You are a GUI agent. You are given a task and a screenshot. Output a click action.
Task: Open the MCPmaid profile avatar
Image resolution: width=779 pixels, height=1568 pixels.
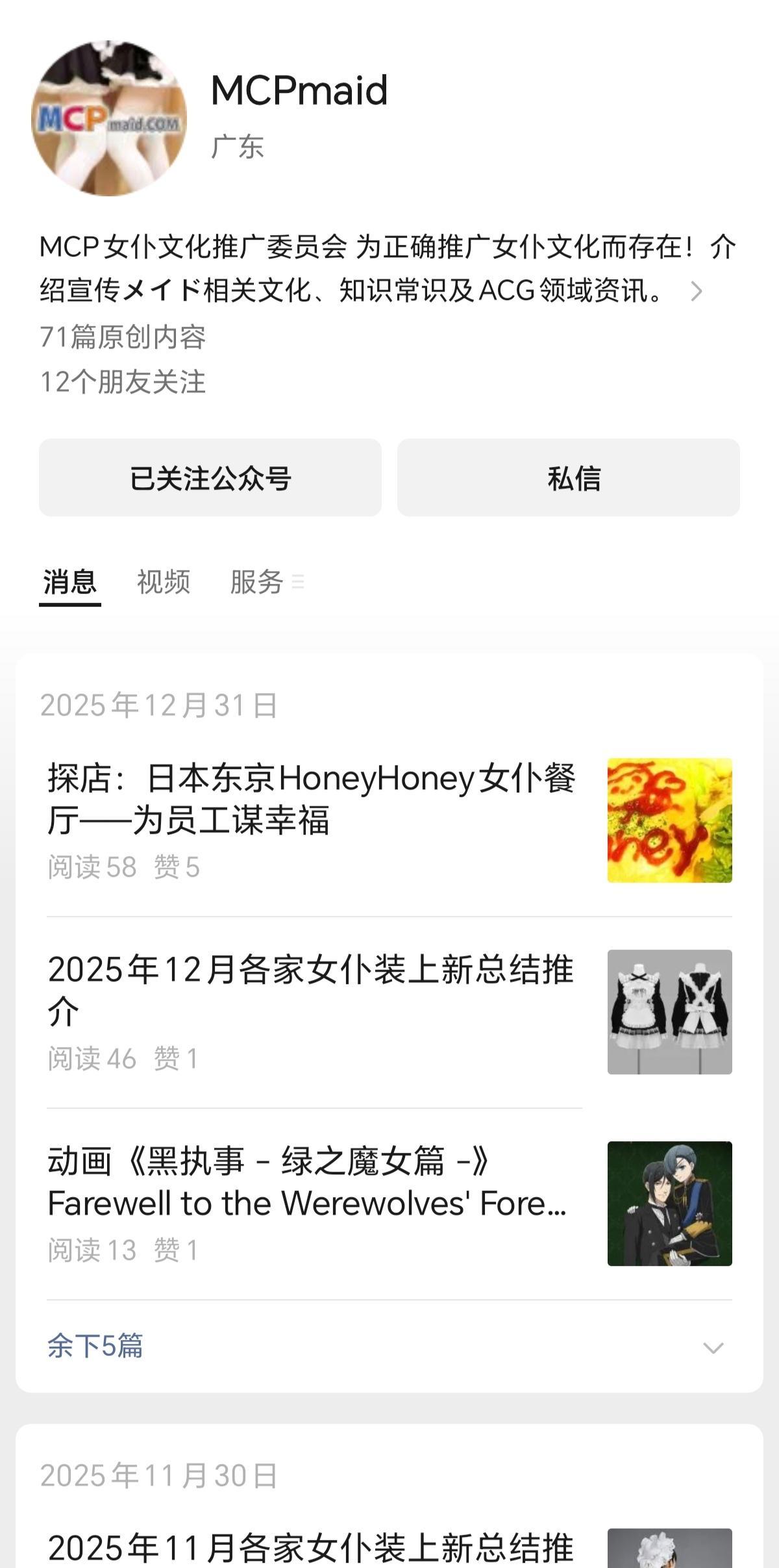click(x=109, y=118)
